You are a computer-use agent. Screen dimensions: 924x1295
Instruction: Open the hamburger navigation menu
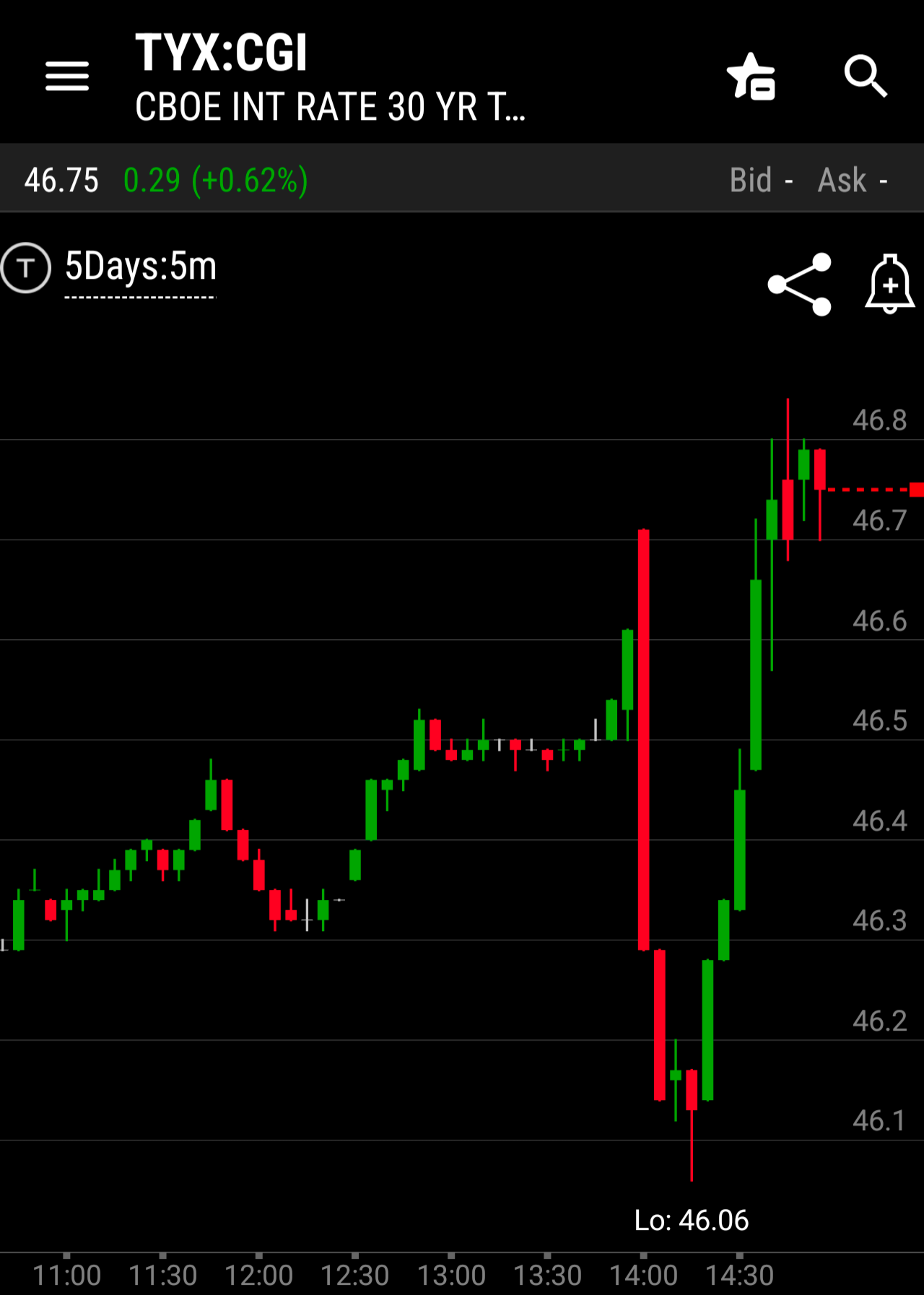coord(67,76)
